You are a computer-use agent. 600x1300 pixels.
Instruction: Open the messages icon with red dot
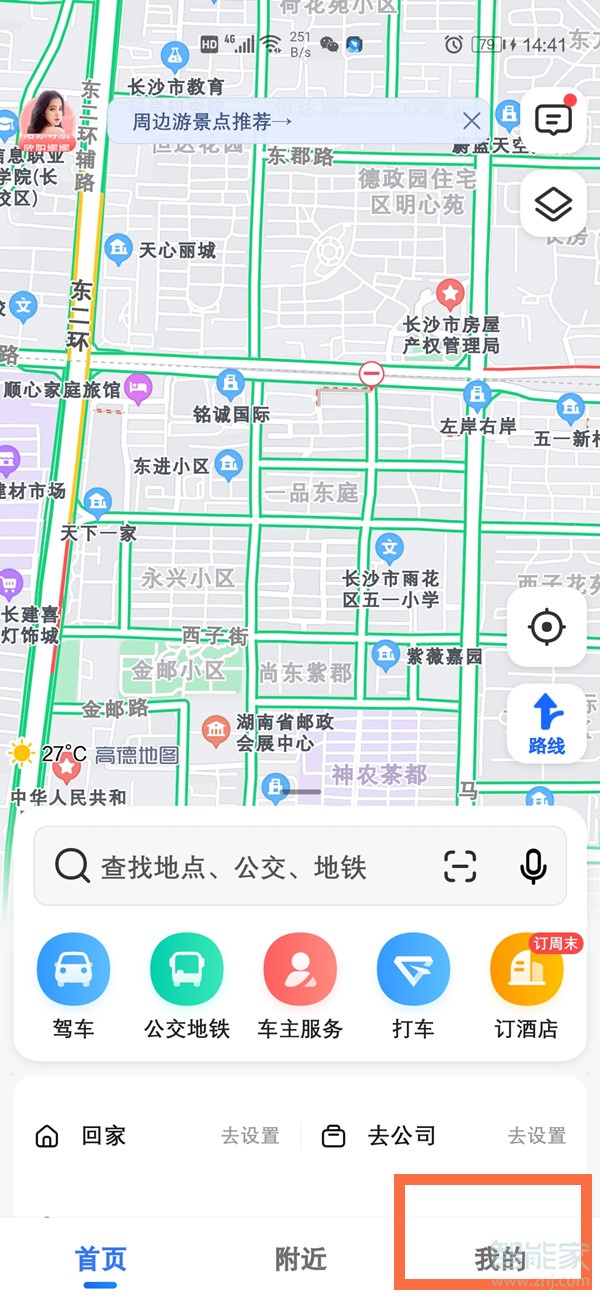click(x=553, y=120)
